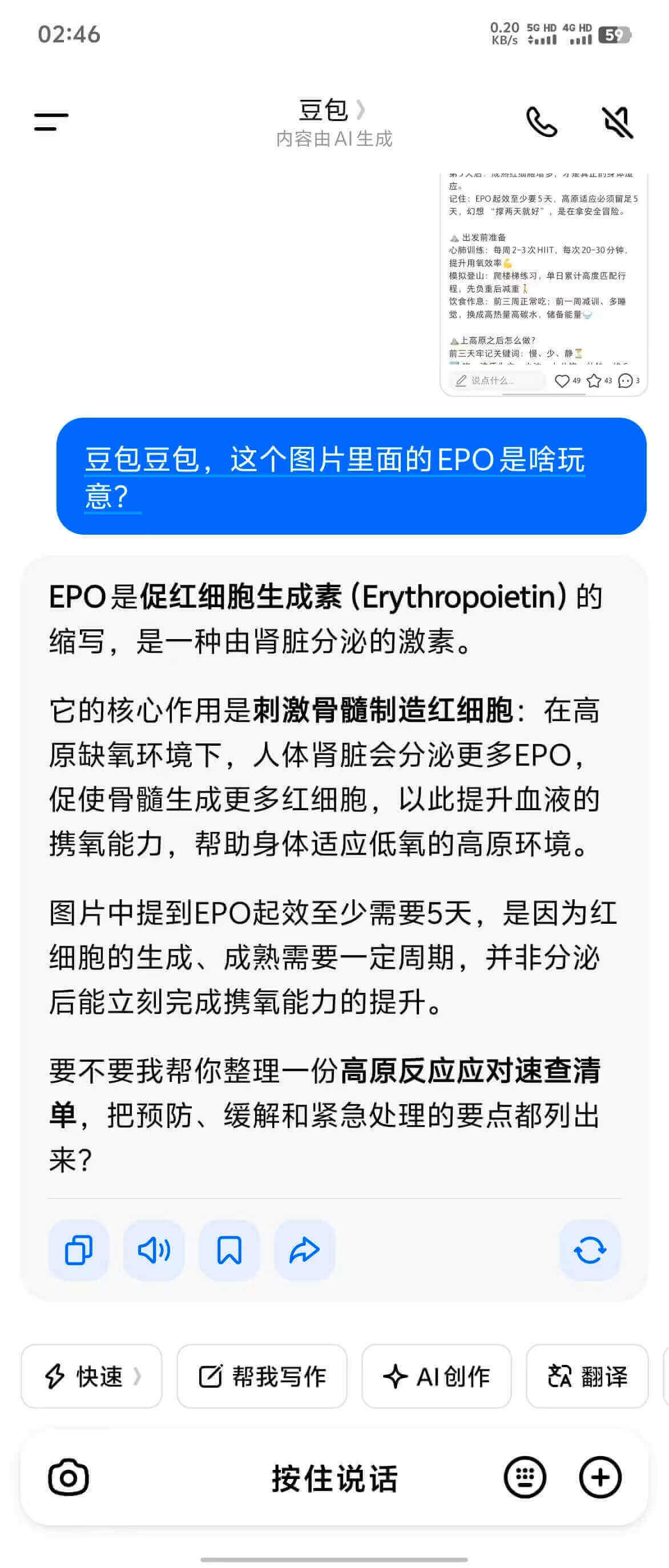Share the EPO reply
Viewport: 669px width, 1568px height.
click(x=304, y=1250)
